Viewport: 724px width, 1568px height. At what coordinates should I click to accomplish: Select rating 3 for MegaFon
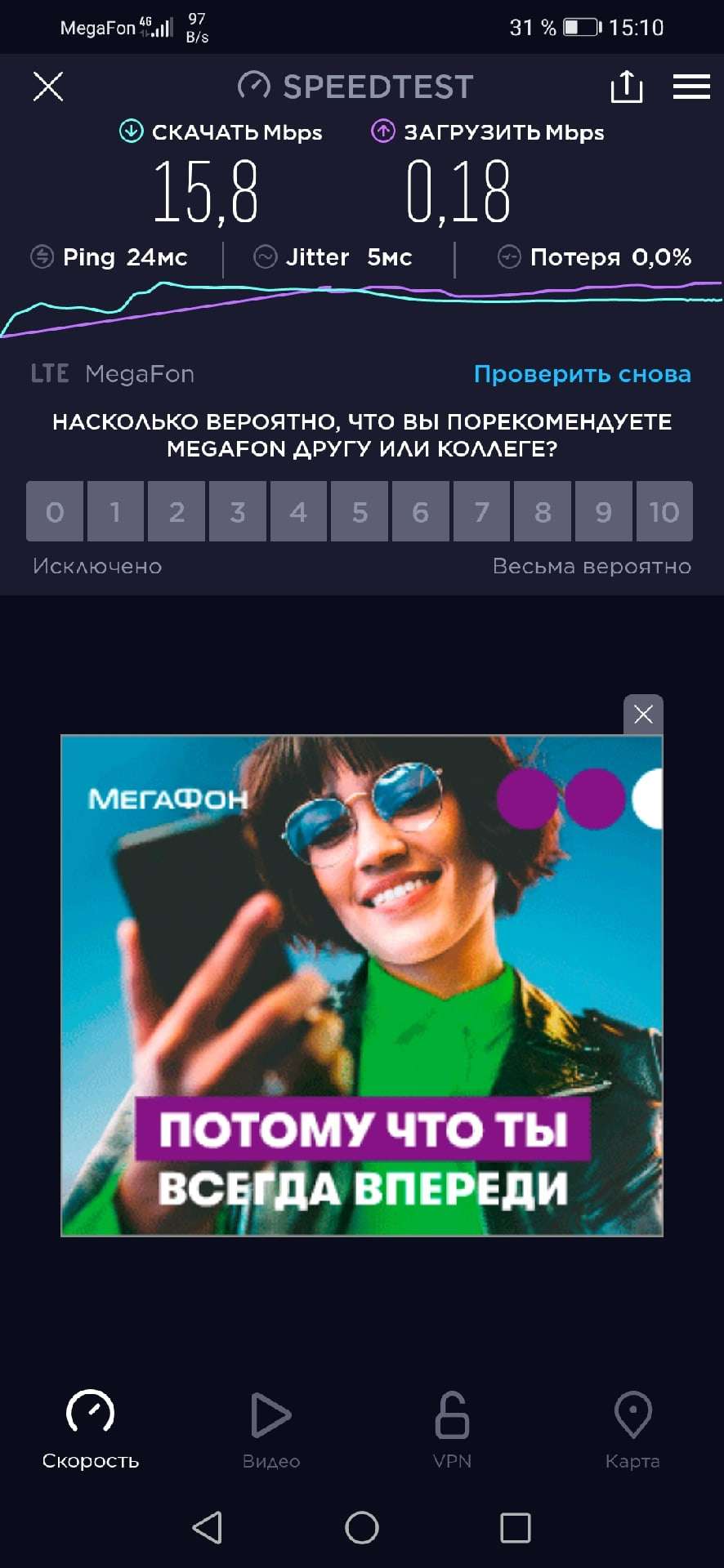tap(238, 512)
